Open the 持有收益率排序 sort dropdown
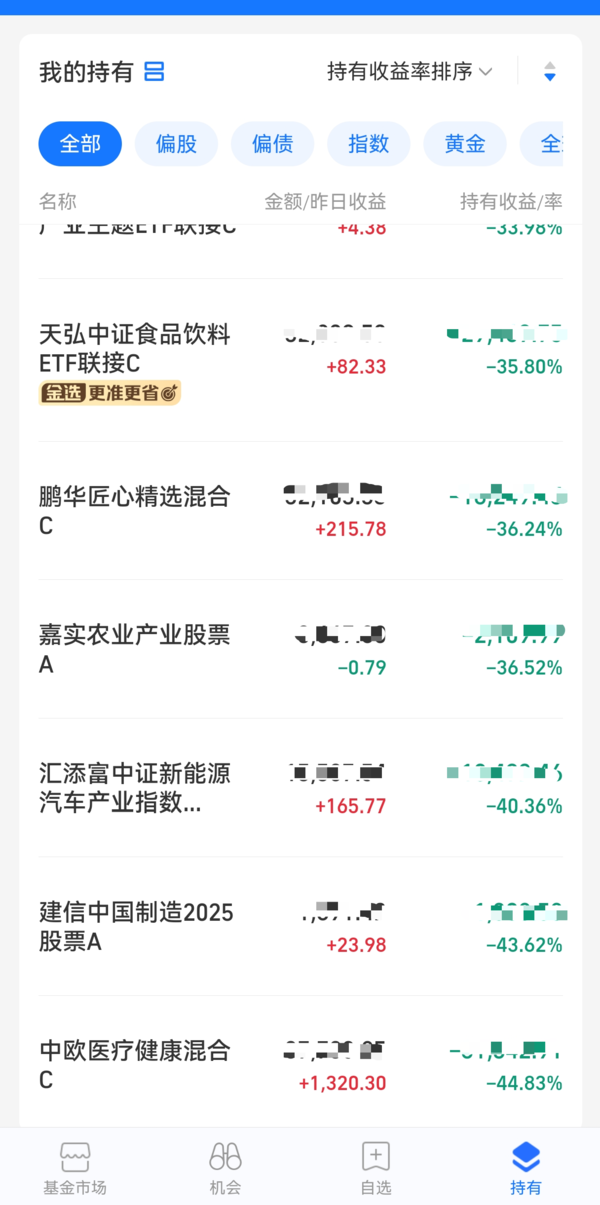The height and width of the screenshot is (1205, 600). [x=410, y=71]
